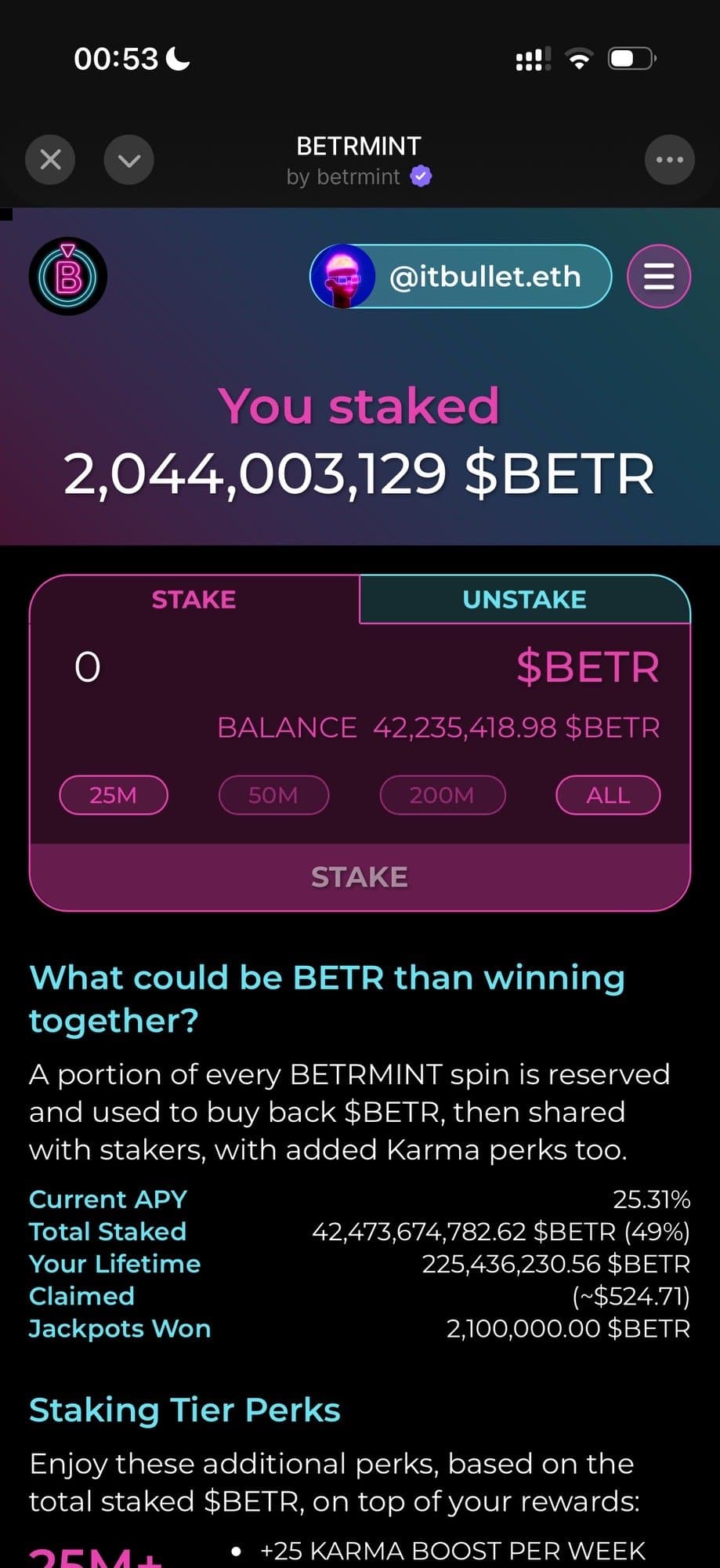Close the BETRMINT mini app
The image size is (720, 1568).
point(50,160)
